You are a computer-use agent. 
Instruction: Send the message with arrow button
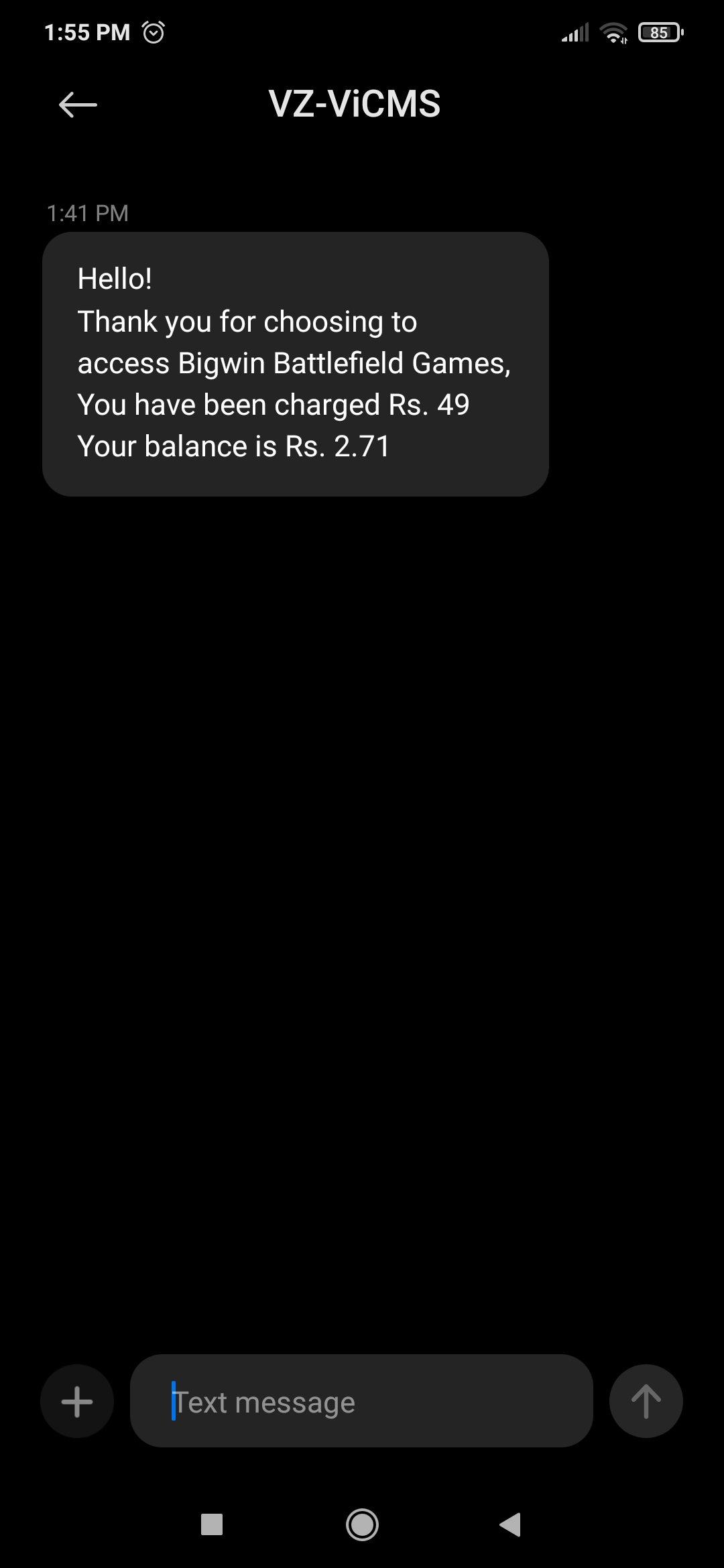point(646,1401)
